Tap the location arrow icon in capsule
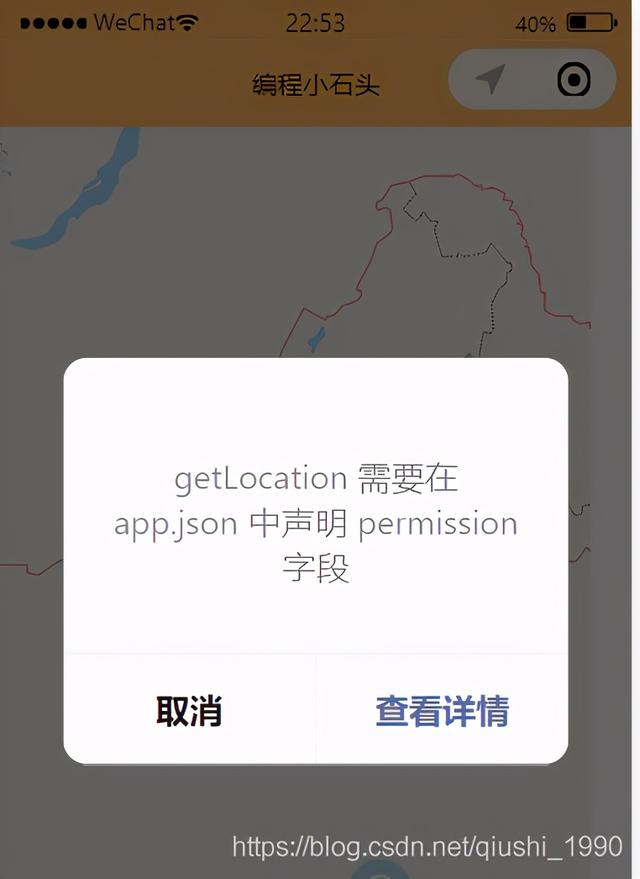Viewport: 640px width, 879px height. [x=490, y=80]
